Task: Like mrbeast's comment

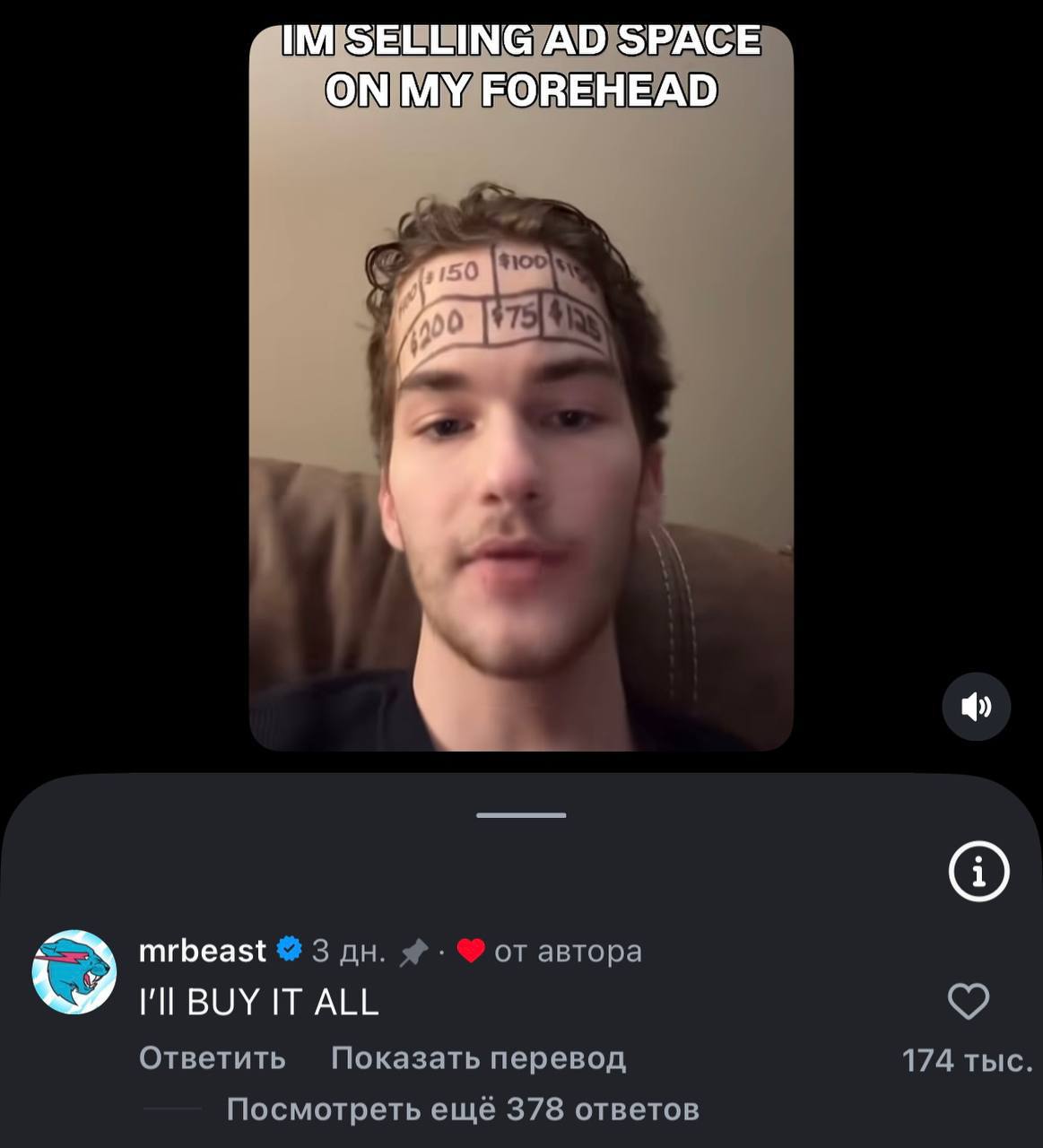Action: 968,1002
